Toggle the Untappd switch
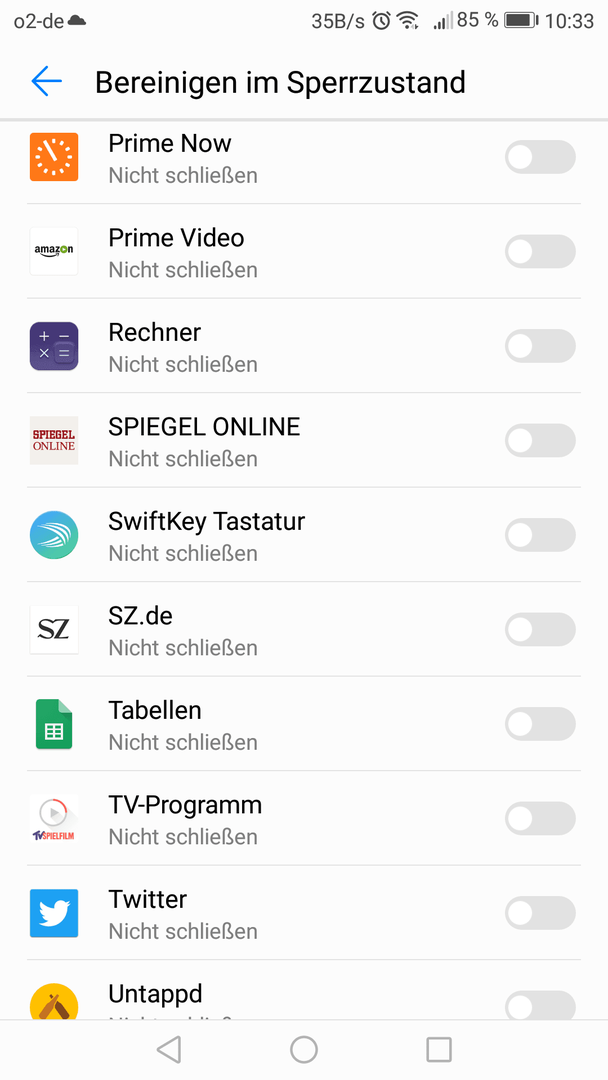This screenshot has width=608, height=1080. (541, 1005)
